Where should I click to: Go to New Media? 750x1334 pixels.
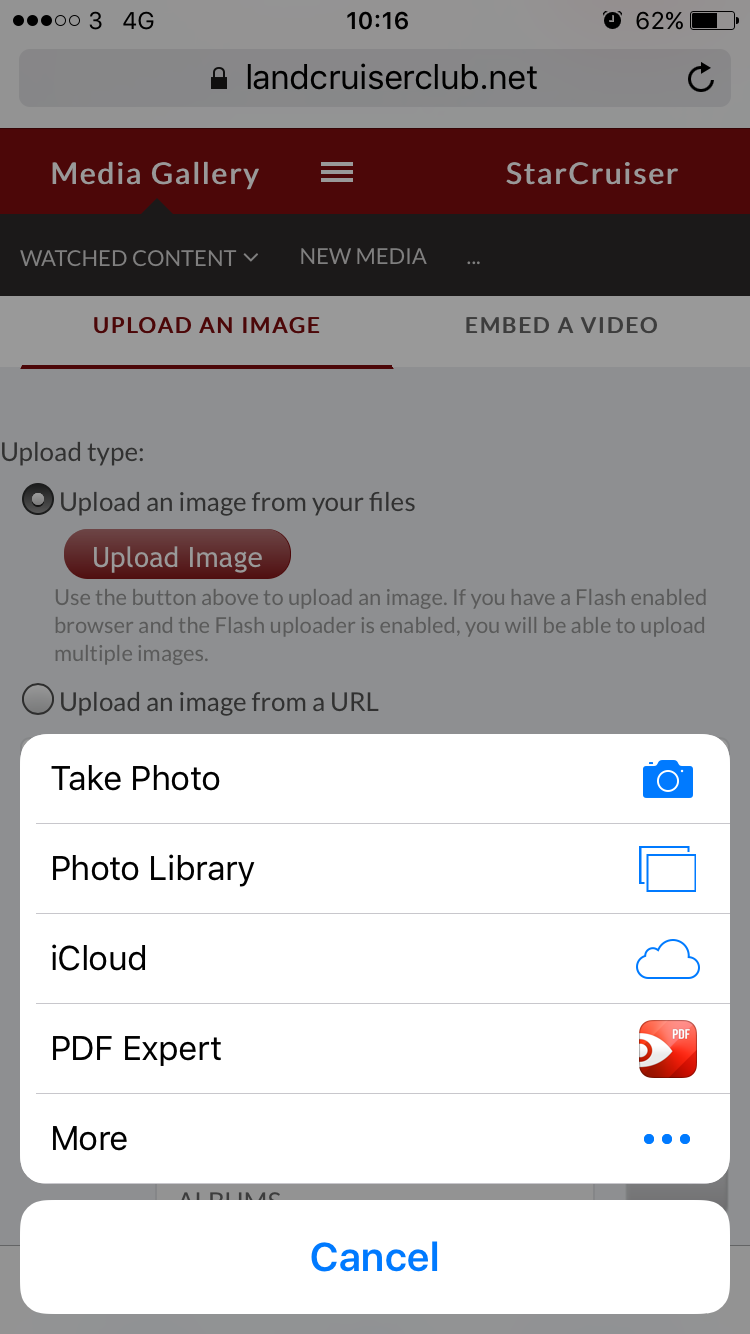tap(363, 257)
